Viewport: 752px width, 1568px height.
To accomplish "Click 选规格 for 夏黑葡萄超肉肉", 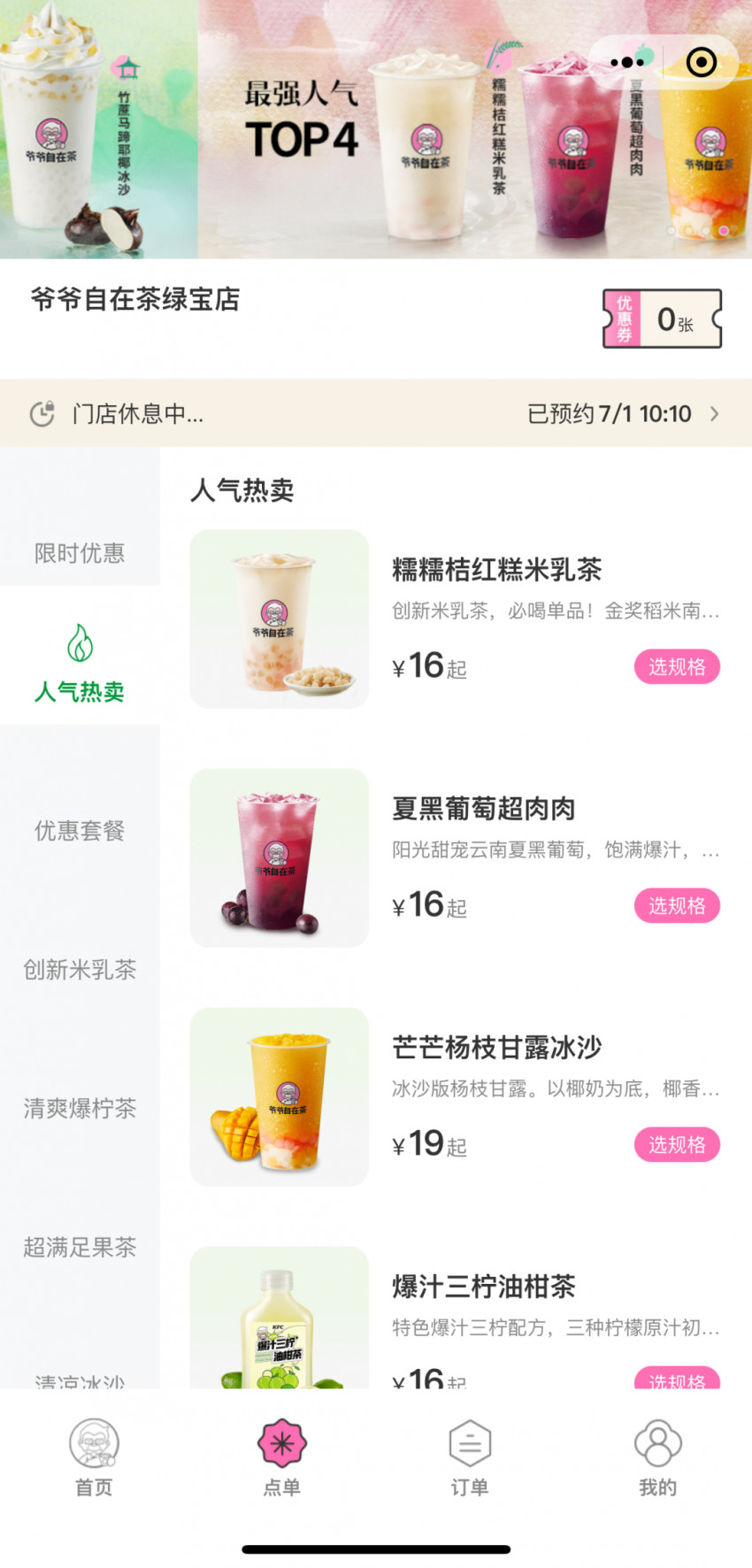I will (x=677, y=905).
